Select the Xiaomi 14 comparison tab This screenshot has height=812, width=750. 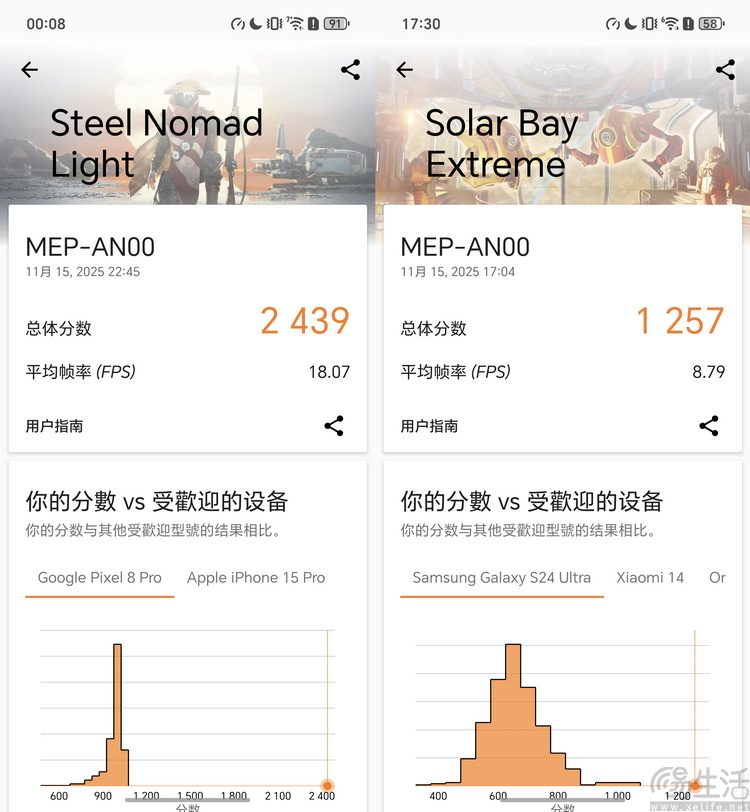point(650,577)
